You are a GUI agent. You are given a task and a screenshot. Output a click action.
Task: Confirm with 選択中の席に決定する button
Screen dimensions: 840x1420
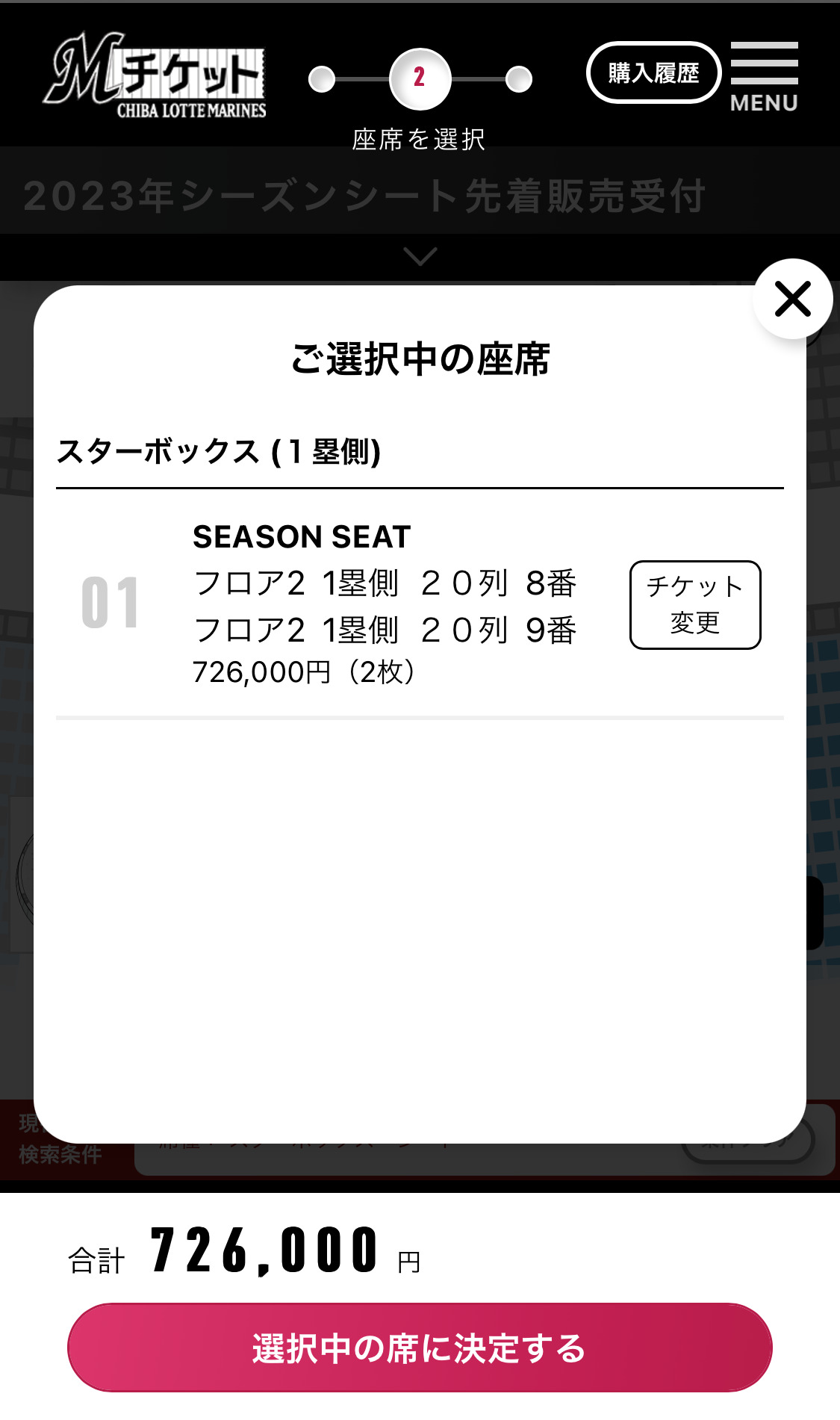click(x=420, y=1348)
